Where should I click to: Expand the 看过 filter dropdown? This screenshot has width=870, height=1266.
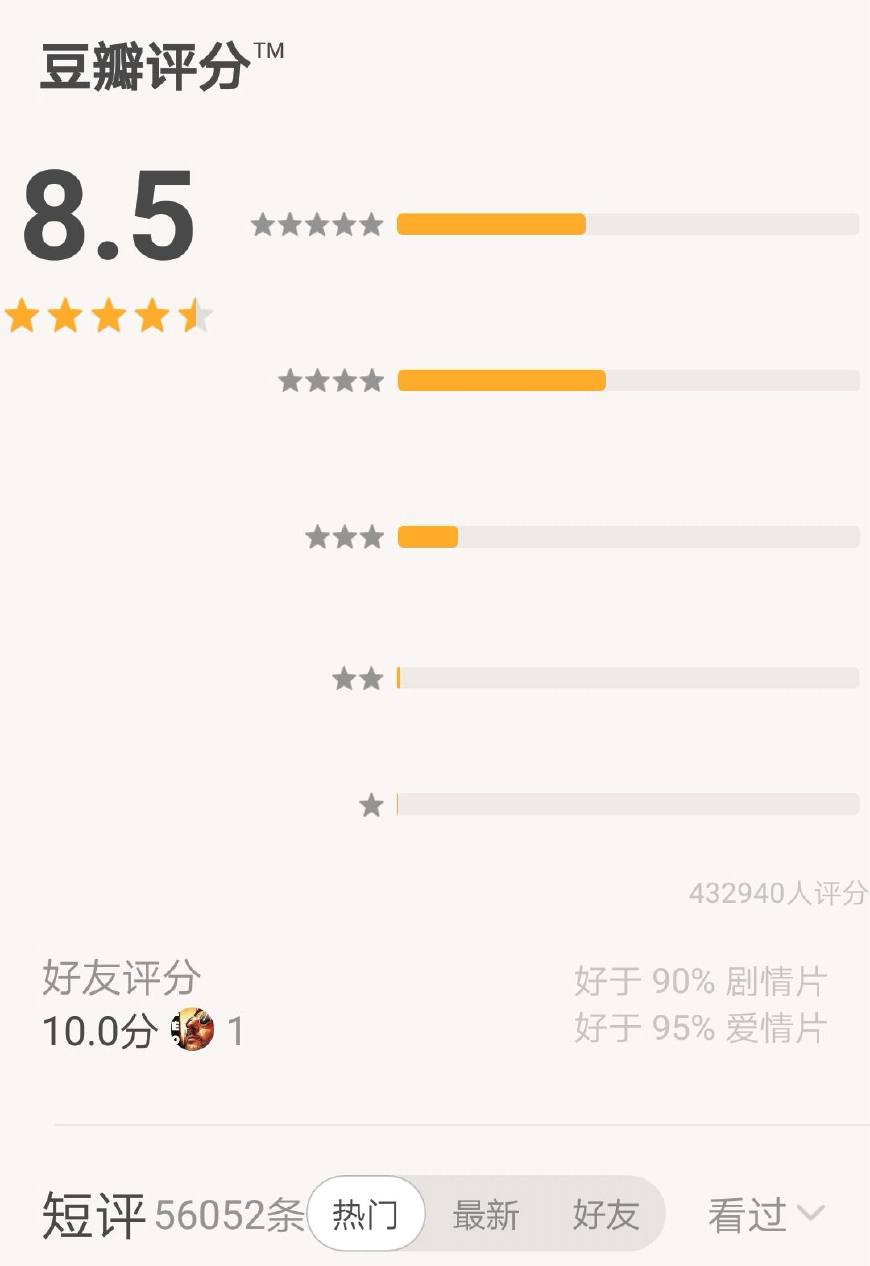click(x=765, y=1214)
